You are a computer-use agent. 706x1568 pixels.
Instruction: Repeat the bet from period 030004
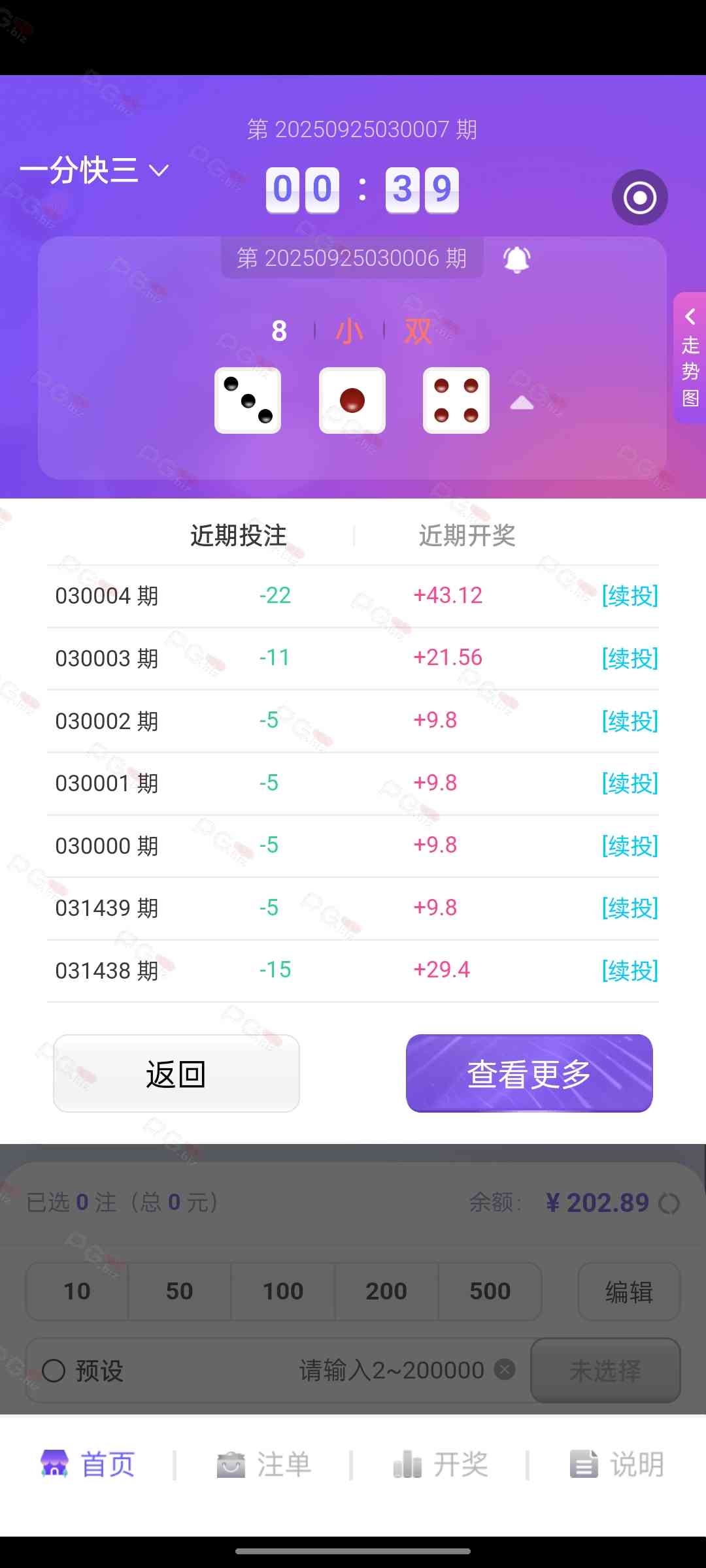pos(630,596)
